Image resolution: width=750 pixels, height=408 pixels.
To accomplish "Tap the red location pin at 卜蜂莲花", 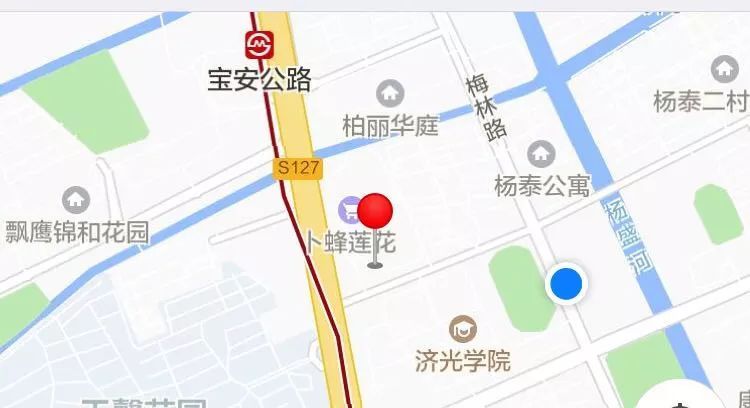I will pyautogui.click(x=375, y=214).
